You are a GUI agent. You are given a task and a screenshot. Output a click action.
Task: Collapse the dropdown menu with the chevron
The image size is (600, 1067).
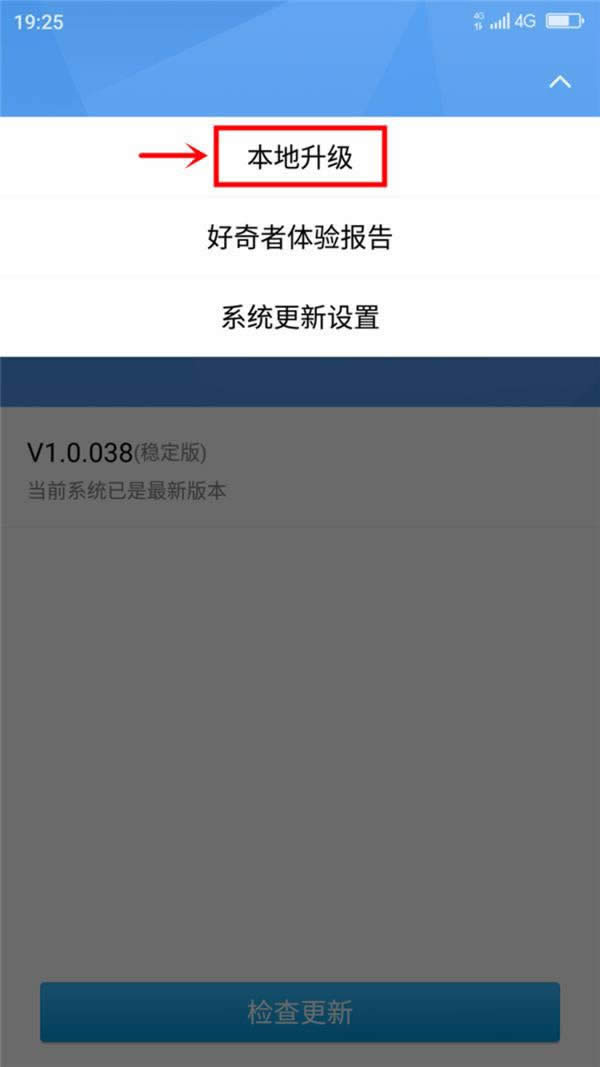pos(560,82)
